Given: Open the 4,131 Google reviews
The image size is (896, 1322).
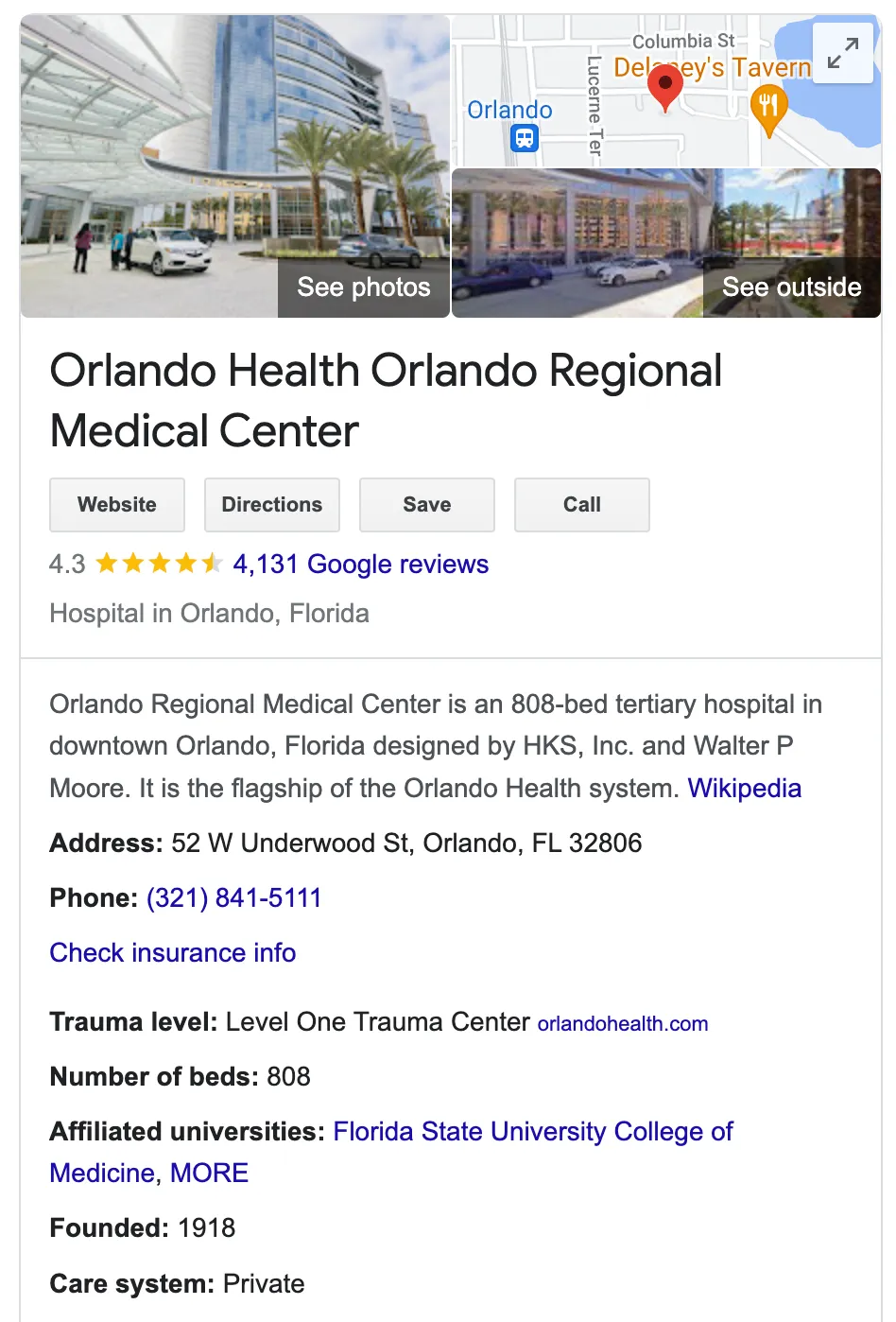Looking at the screenshot, I should click(361, 565).
